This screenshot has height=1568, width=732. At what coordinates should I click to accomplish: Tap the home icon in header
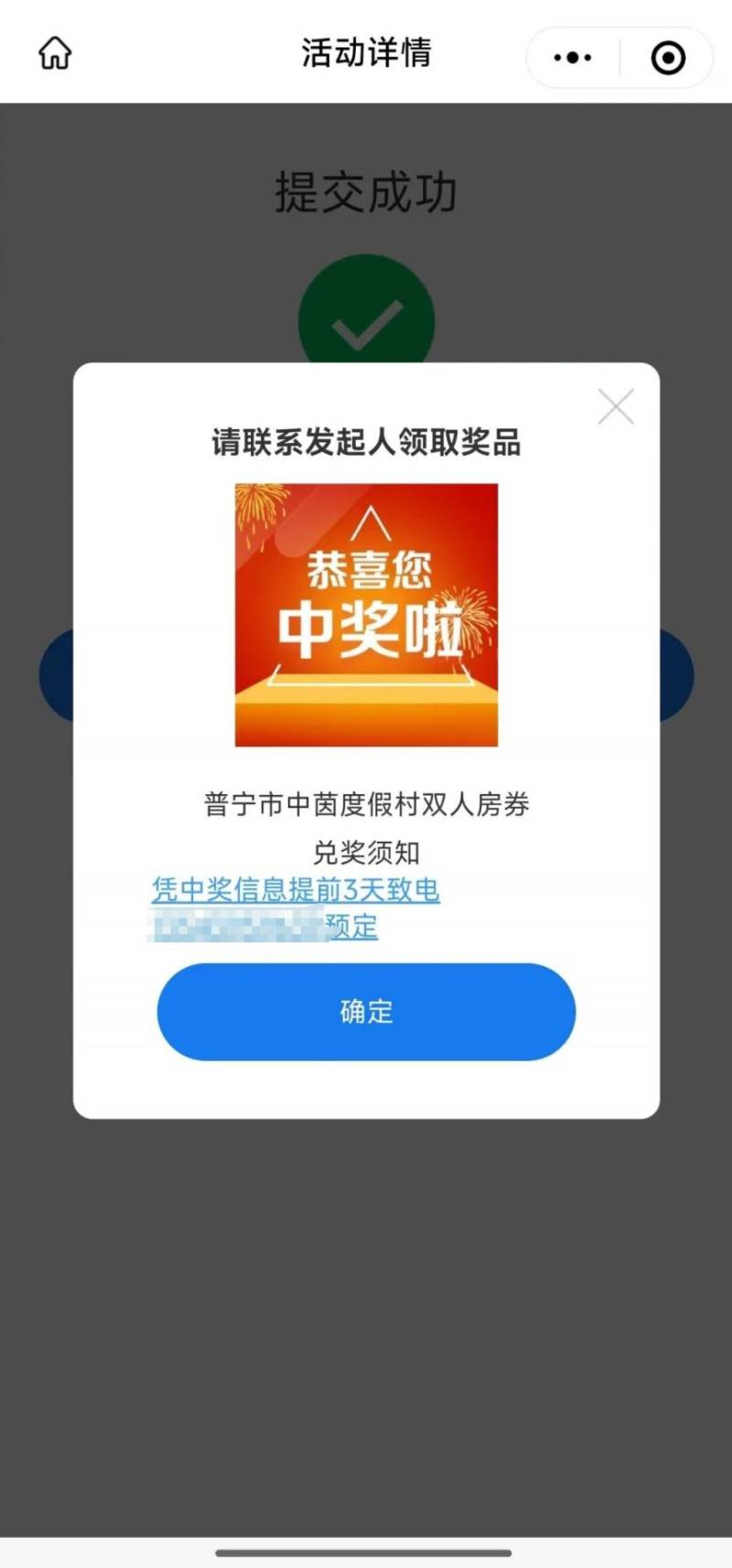click(x=55, y=53)
